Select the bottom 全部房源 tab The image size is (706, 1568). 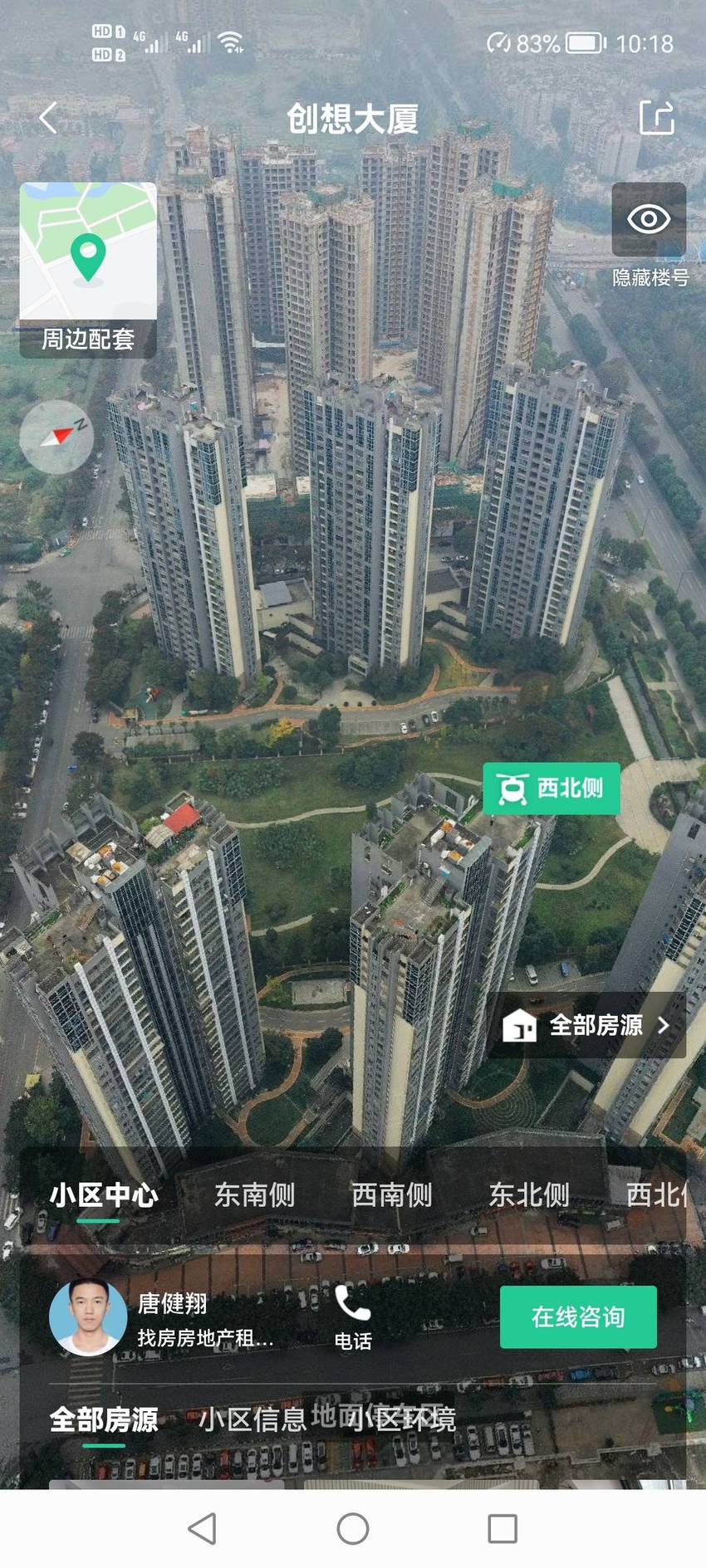(104, 1419)
